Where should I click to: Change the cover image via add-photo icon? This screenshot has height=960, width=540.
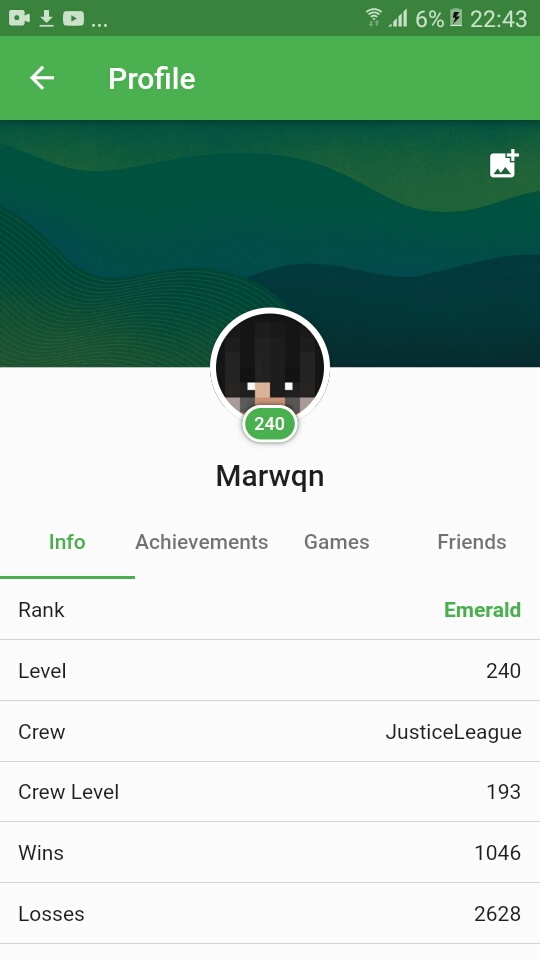504,163
